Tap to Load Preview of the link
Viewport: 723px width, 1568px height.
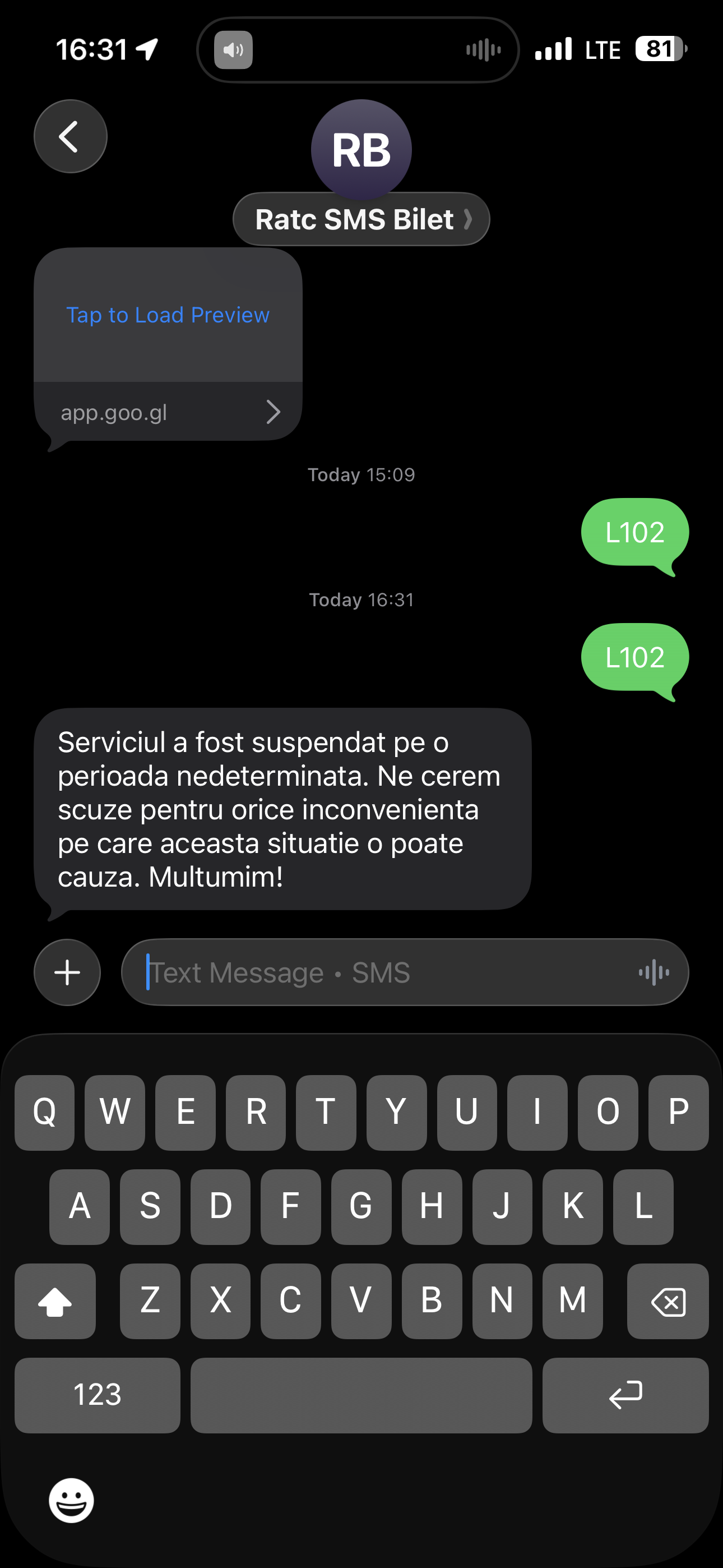168,315
